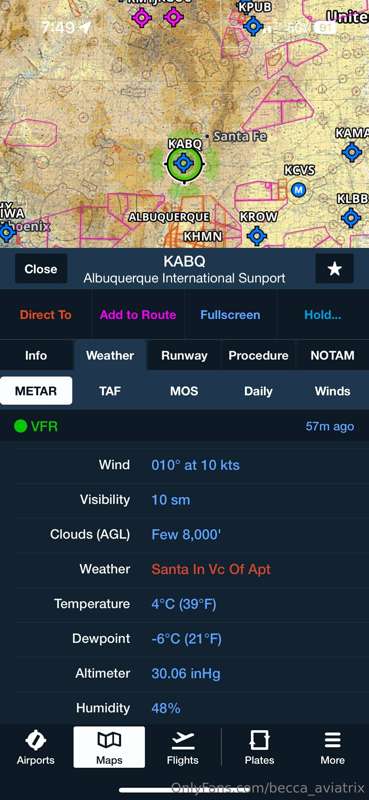
Task: Favorite KABQ with the star icon
Action: pyautogui.click(x=334, y=269)
